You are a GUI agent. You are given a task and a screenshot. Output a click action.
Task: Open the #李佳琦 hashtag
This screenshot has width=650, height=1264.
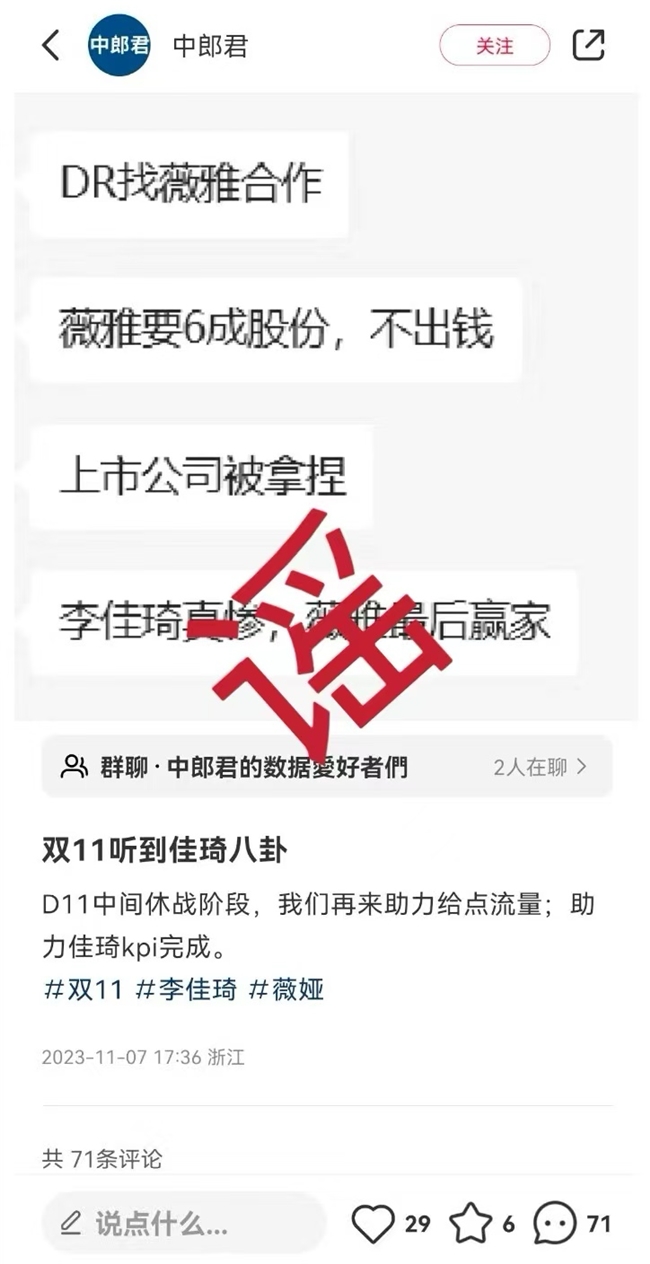(x=186, y=990)
